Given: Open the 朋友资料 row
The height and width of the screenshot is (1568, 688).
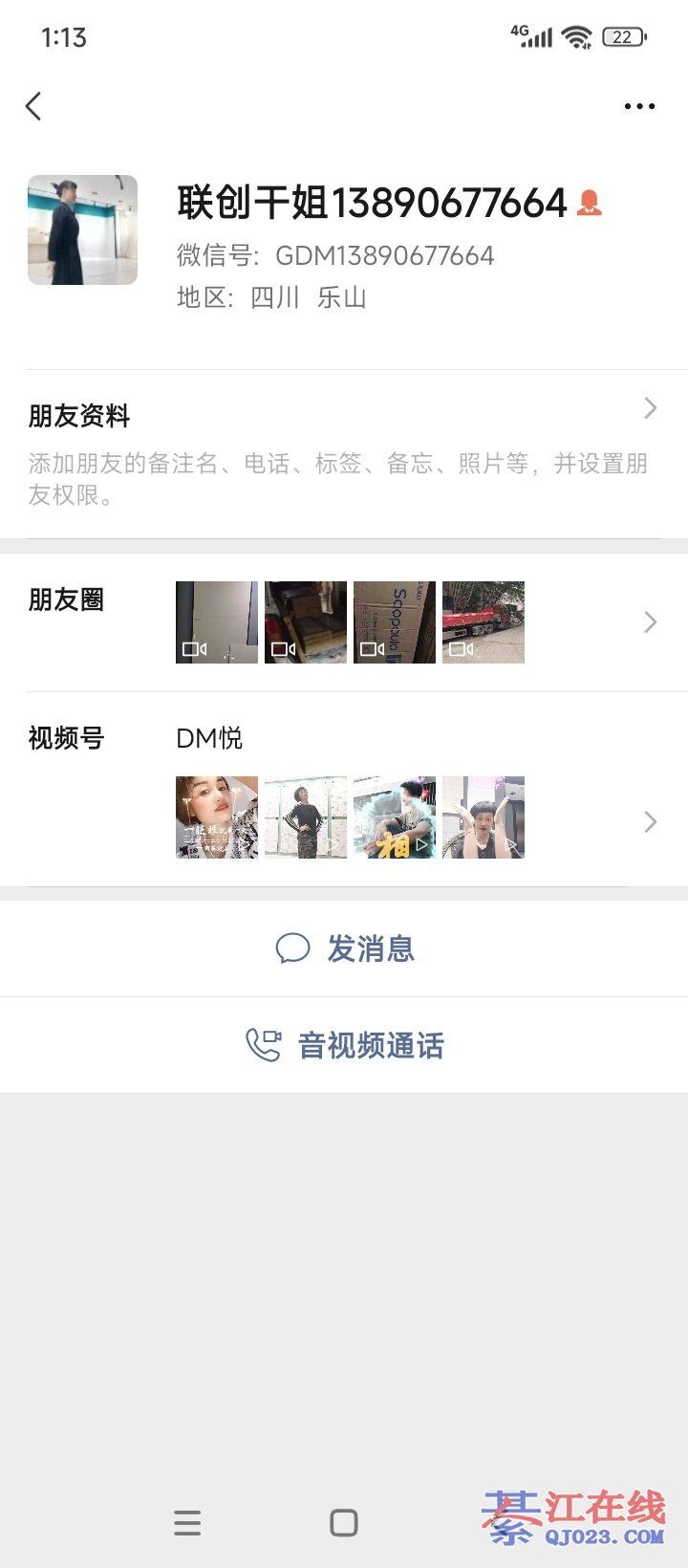Looking at the screenshot, I should [x=344, y=453].
